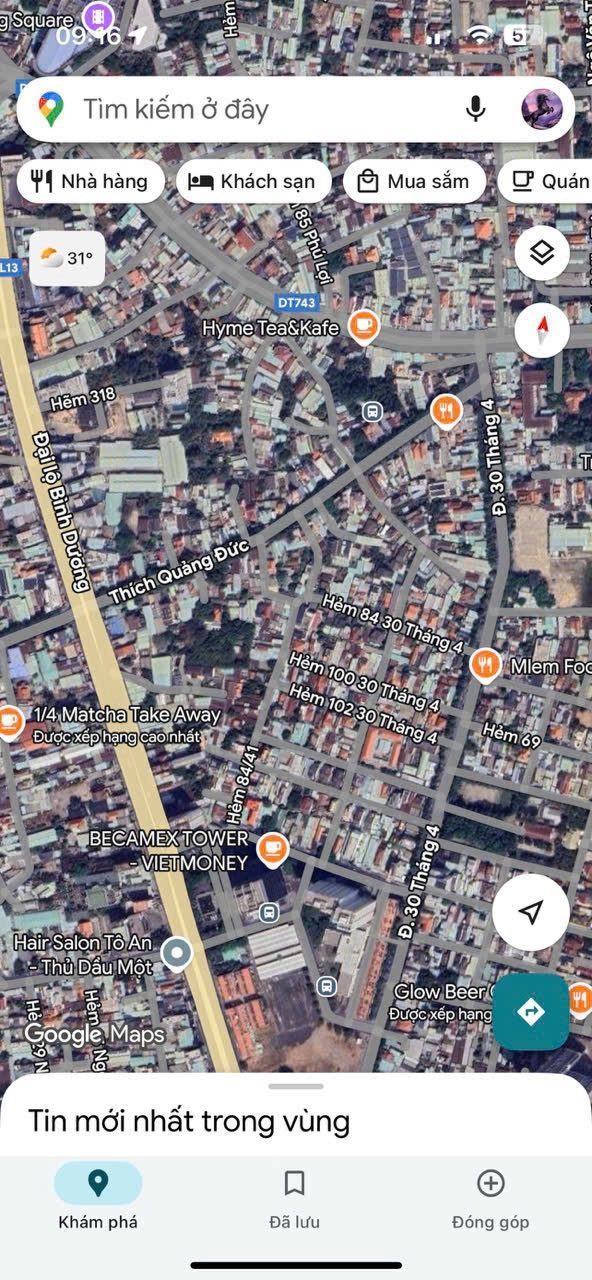Viewport: 592px width, 1280px height.
Task: Open the account profile picture
Action: pos(541,108)
